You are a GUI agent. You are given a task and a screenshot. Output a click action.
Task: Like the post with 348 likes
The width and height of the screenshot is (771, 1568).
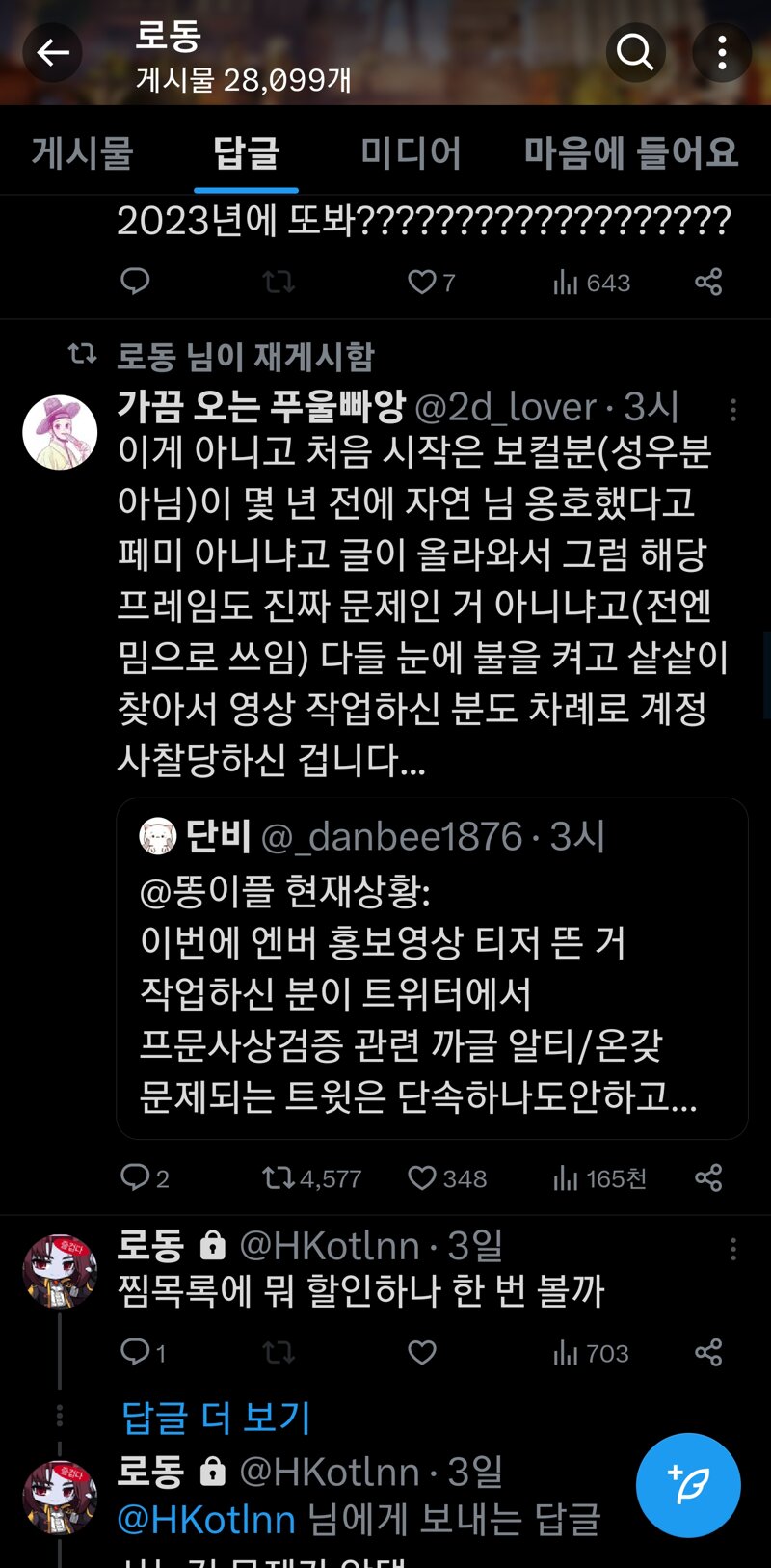(x=422, y=1178)
